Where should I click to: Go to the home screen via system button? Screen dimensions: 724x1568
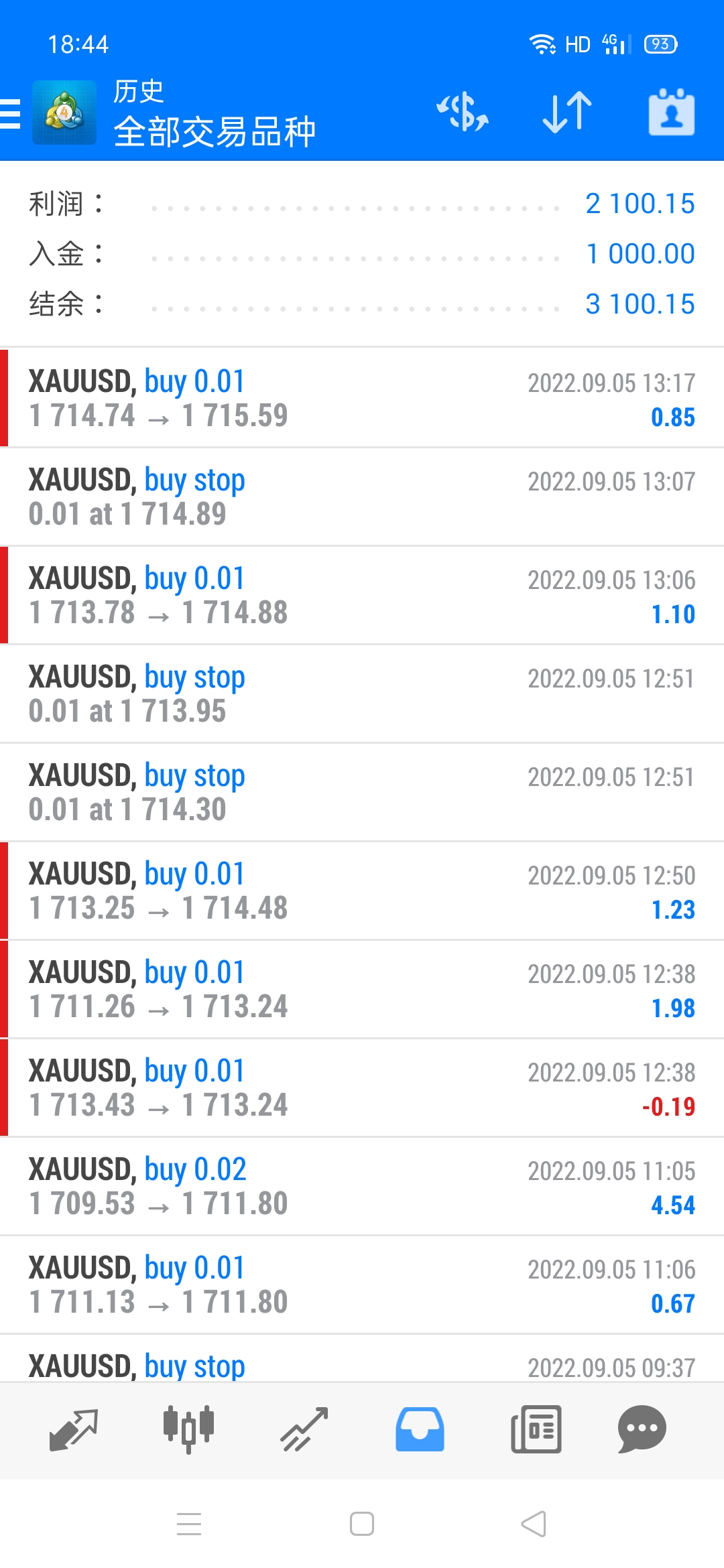(x=362, y=1524)
